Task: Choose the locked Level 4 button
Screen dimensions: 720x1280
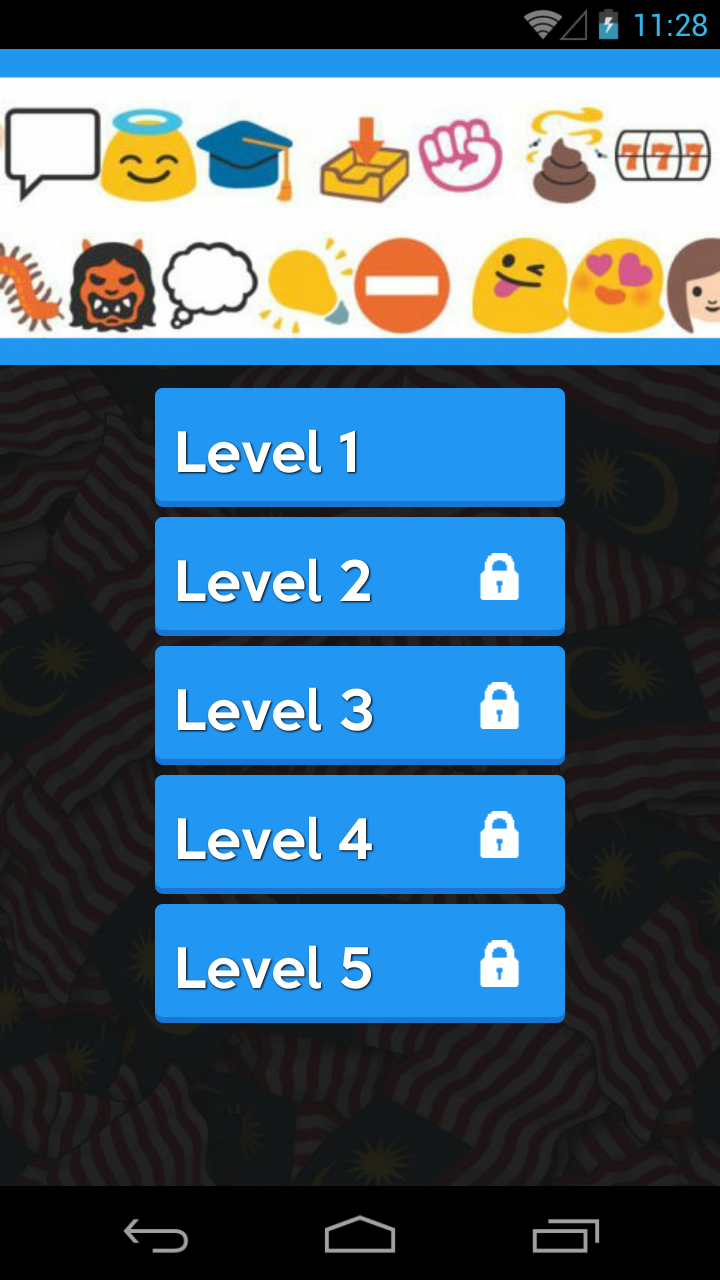Action: click(359, 834)
